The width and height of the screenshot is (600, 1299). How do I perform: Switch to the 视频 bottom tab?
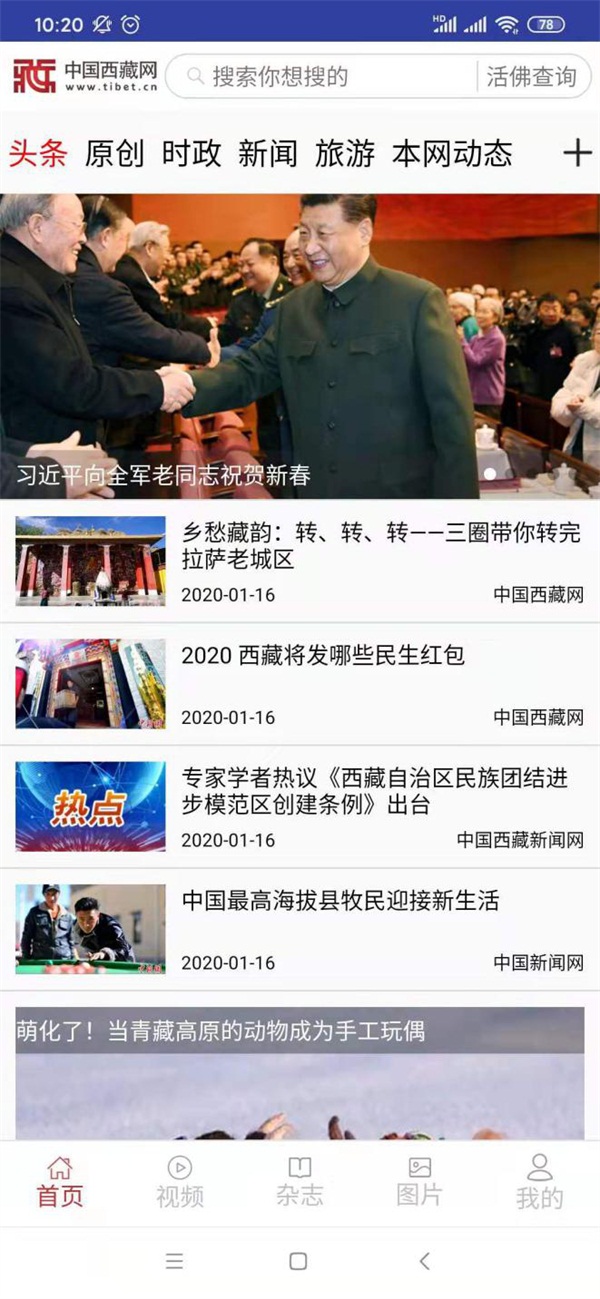coord(180,1182)
